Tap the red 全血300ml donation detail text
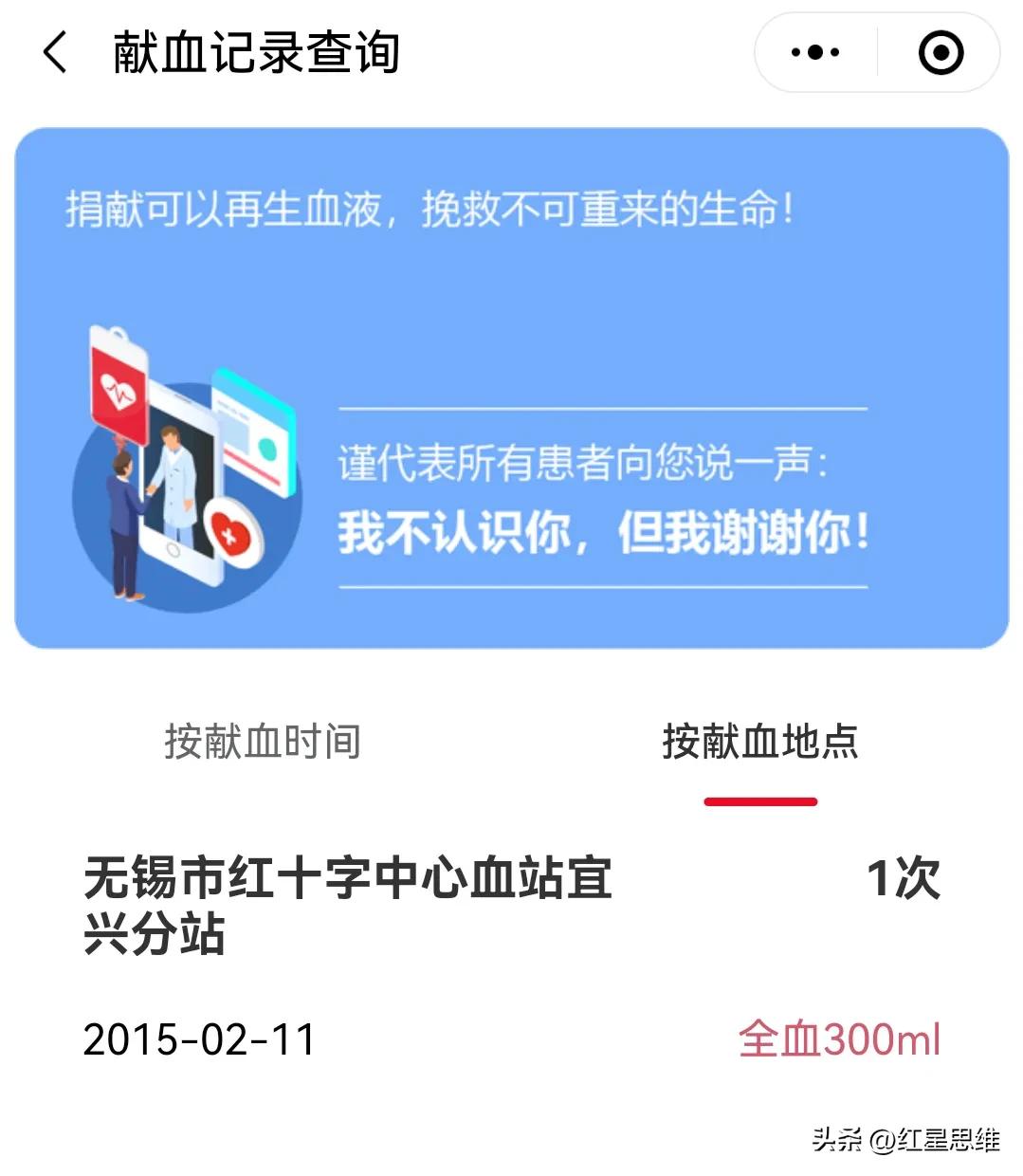This screenshot has width=1023, height=1176. [x=838, y=1040]
